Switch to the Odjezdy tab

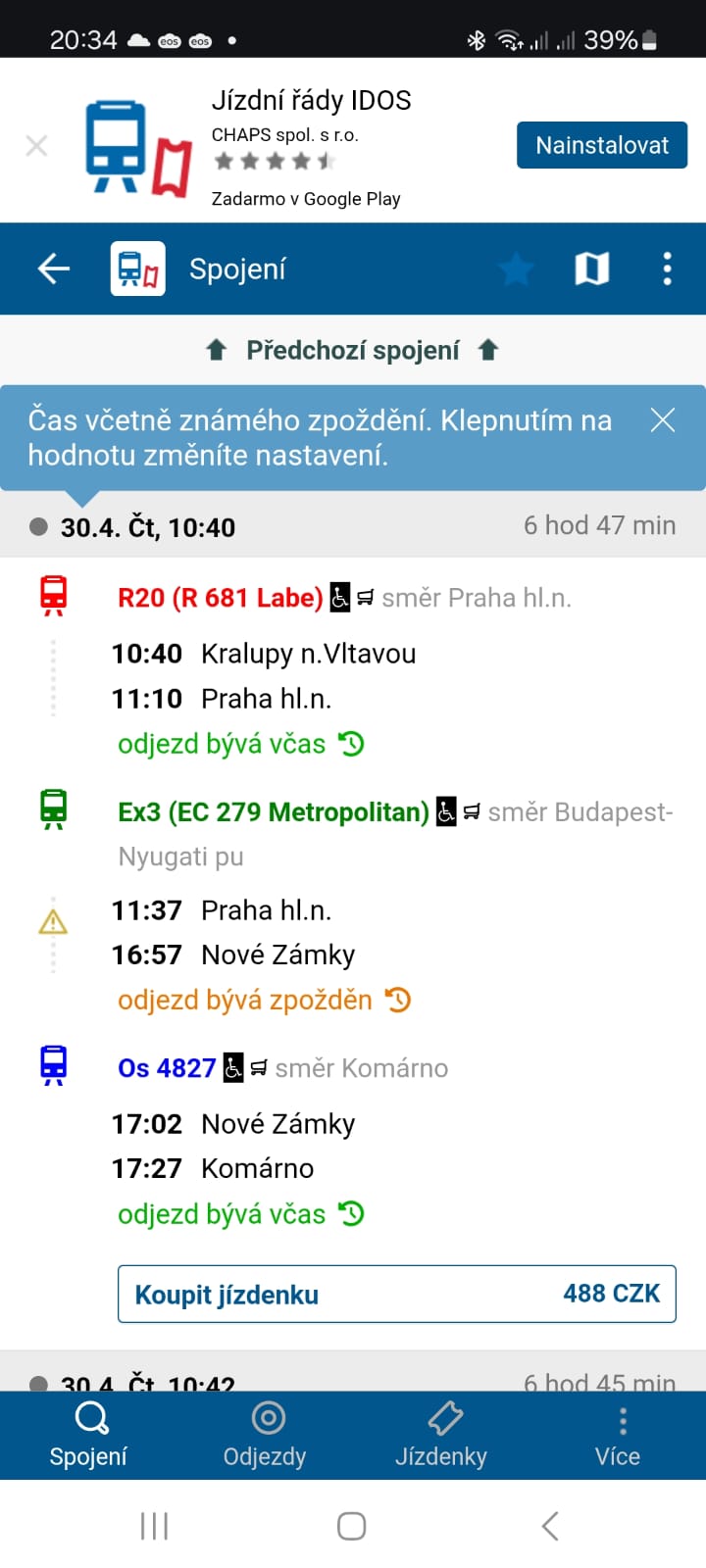pos(265,1434)
